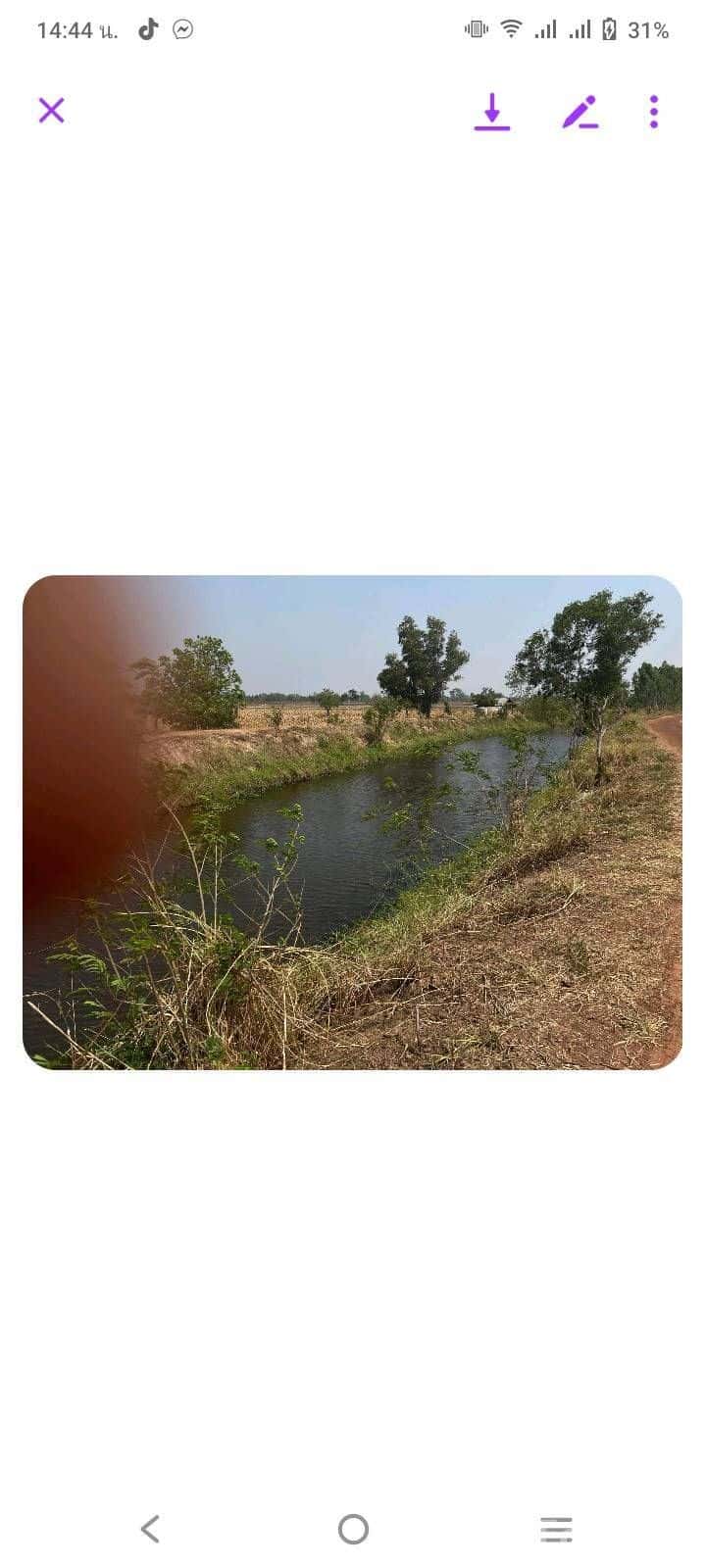
Task: Tap the vibrate mode icon in status bar
Action: [475, 29]
